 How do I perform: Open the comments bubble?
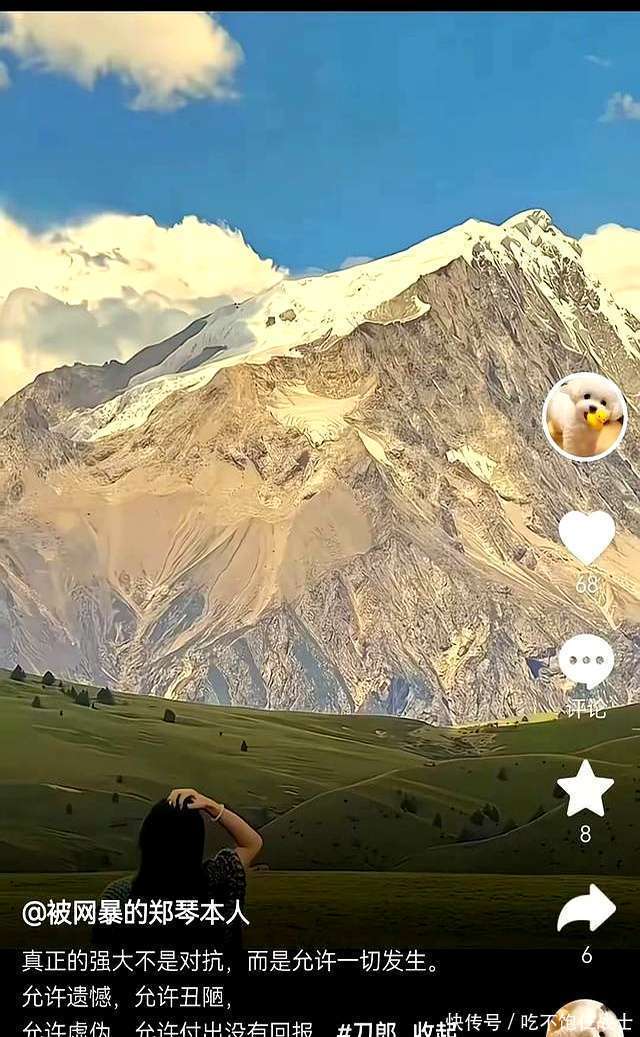click(586, 660)
